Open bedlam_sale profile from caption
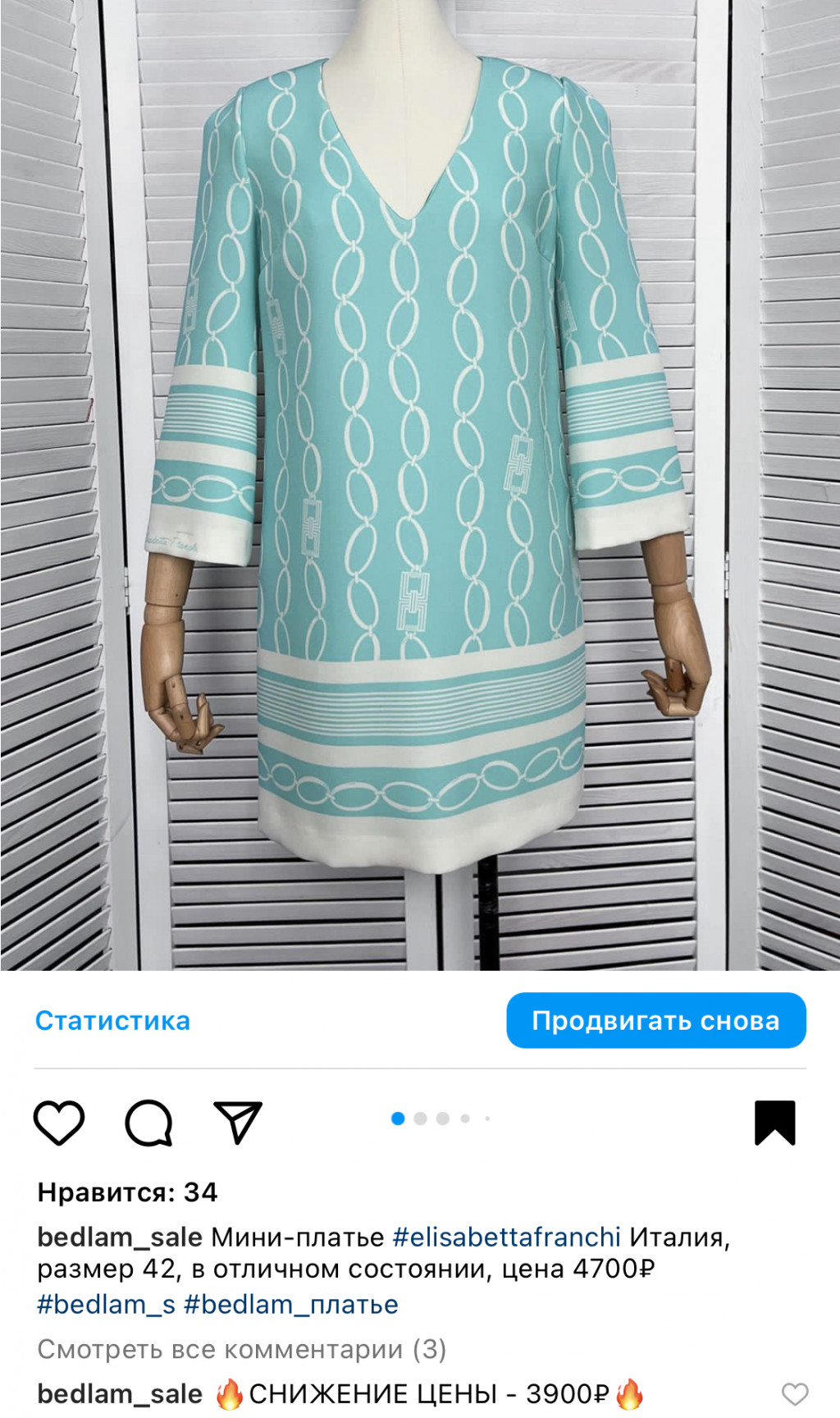Screen dimensions: 840x1418 (120, 1237)
